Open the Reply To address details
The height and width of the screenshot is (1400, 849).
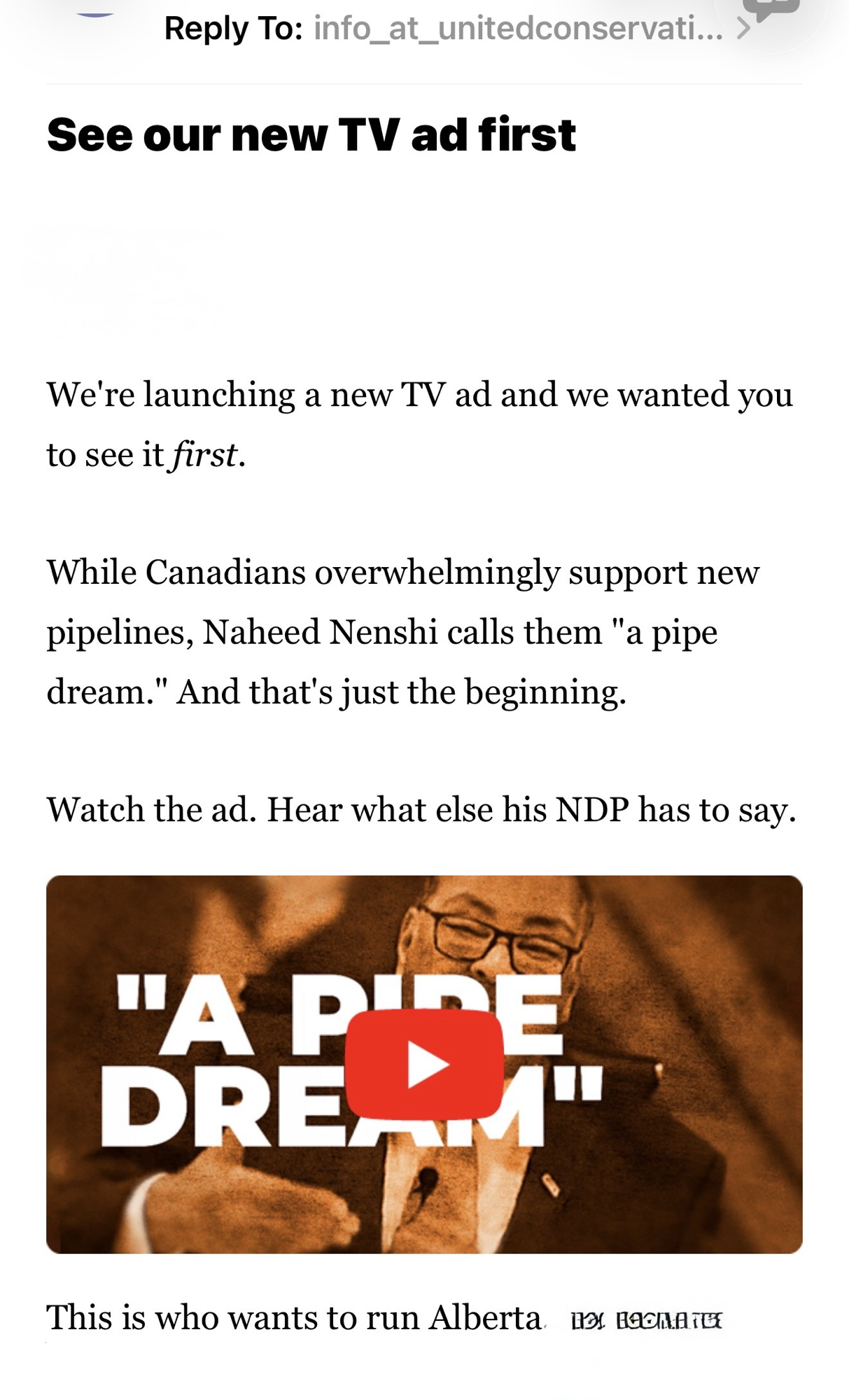click(x=518, y=29)
